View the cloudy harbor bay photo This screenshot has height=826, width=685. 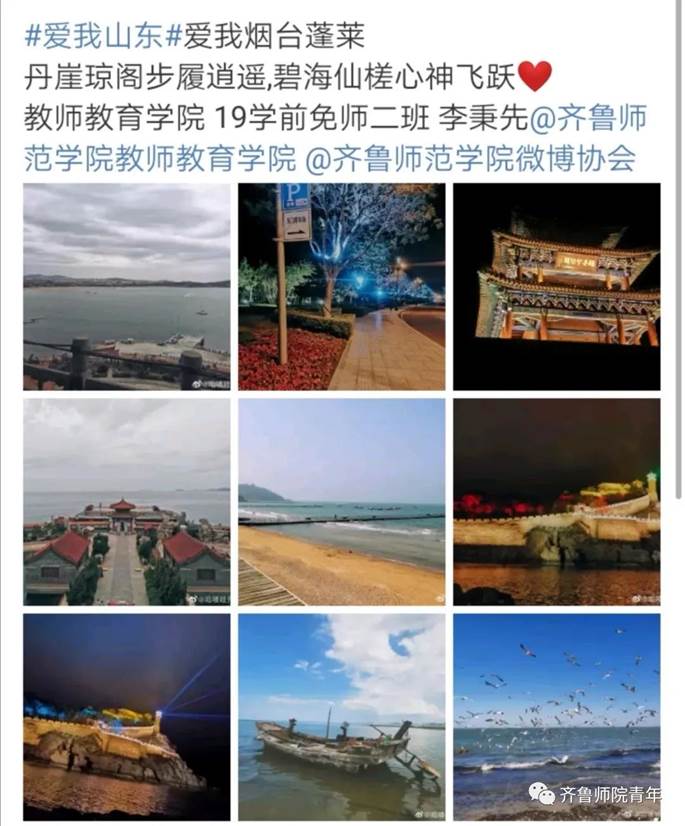click(127, 286)
